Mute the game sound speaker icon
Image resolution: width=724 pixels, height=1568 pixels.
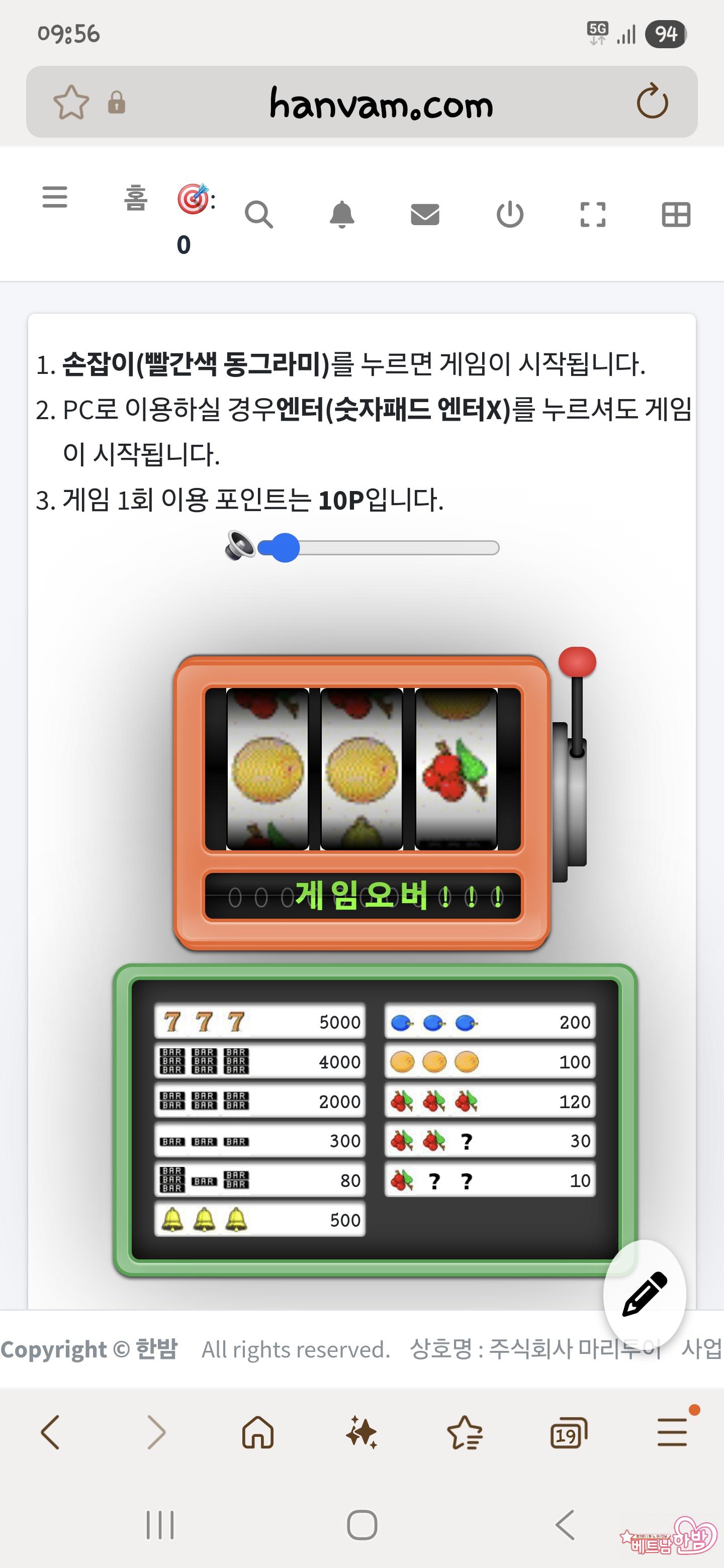239,545
